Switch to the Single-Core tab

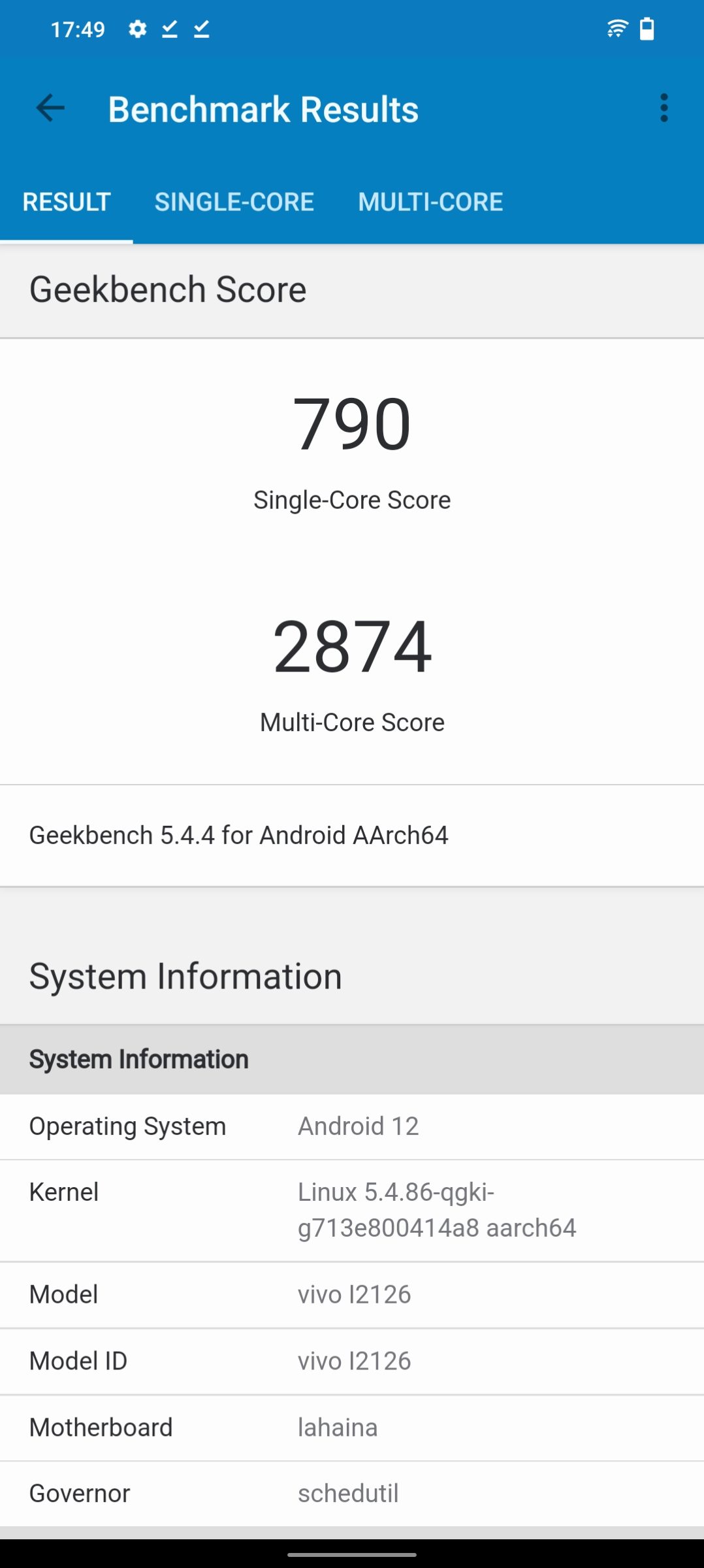coord(234,202)
